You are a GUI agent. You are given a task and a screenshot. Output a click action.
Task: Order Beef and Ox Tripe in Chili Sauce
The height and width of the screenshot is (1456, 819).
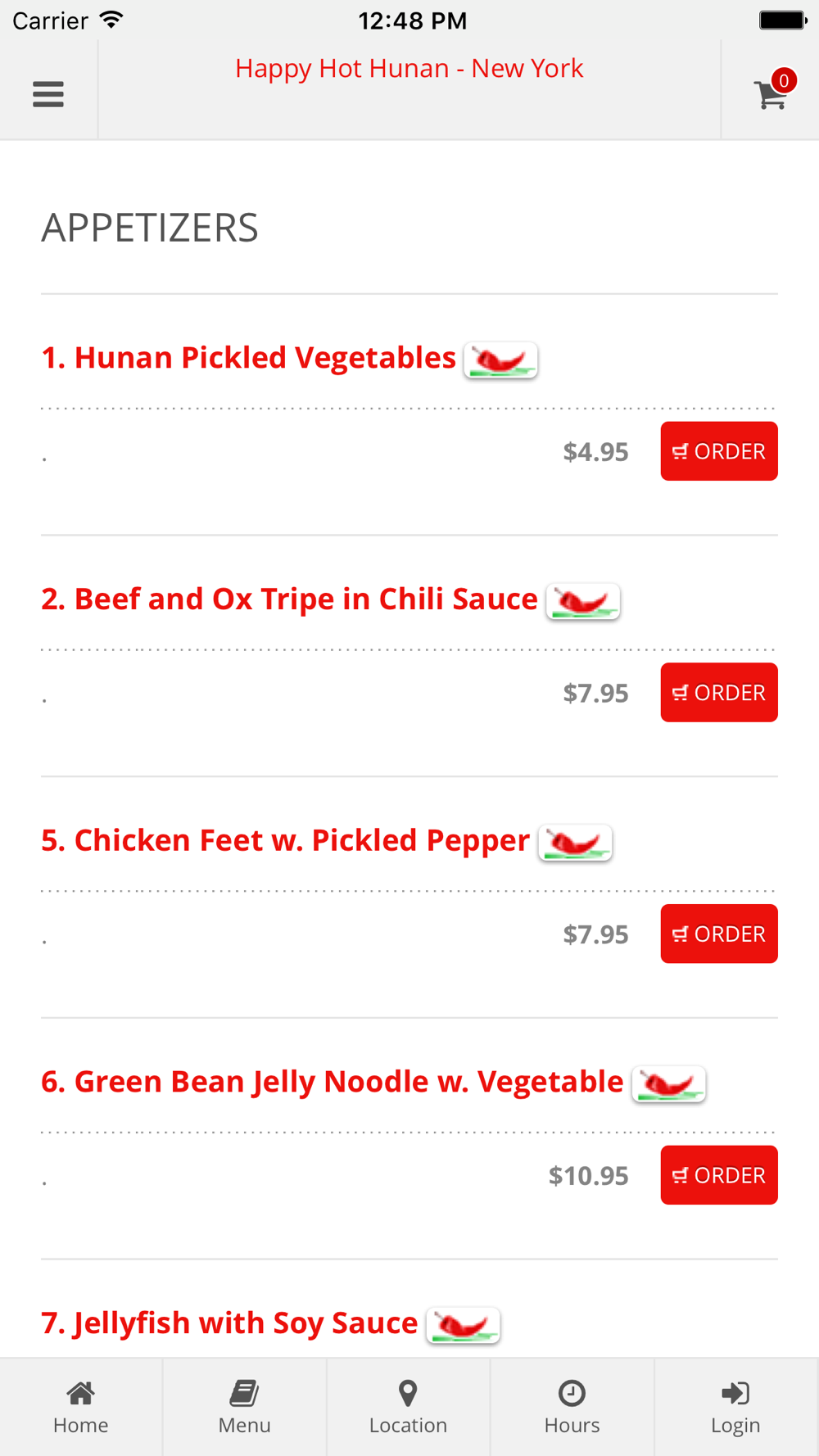coord(719,693)
